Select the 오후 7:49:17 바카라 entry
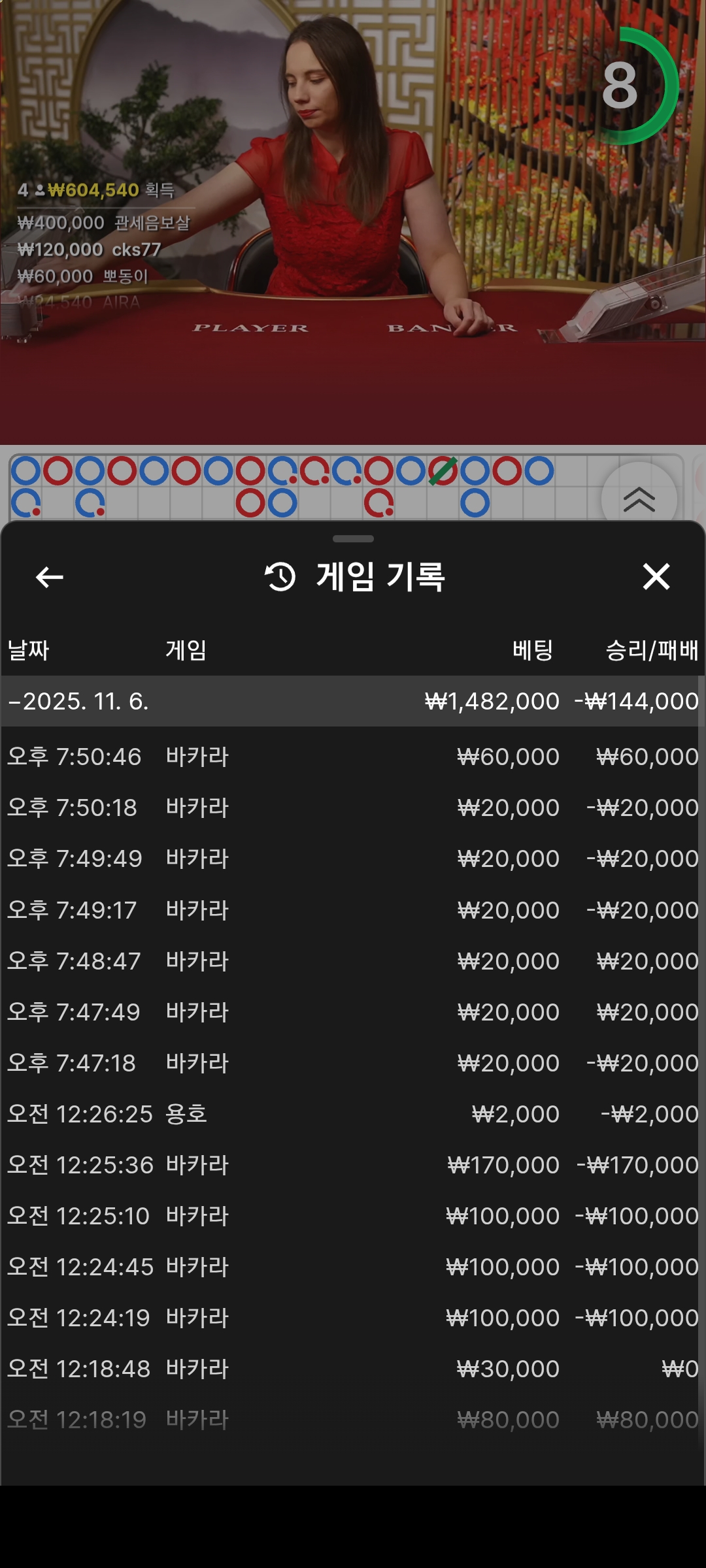 [353, 910]
